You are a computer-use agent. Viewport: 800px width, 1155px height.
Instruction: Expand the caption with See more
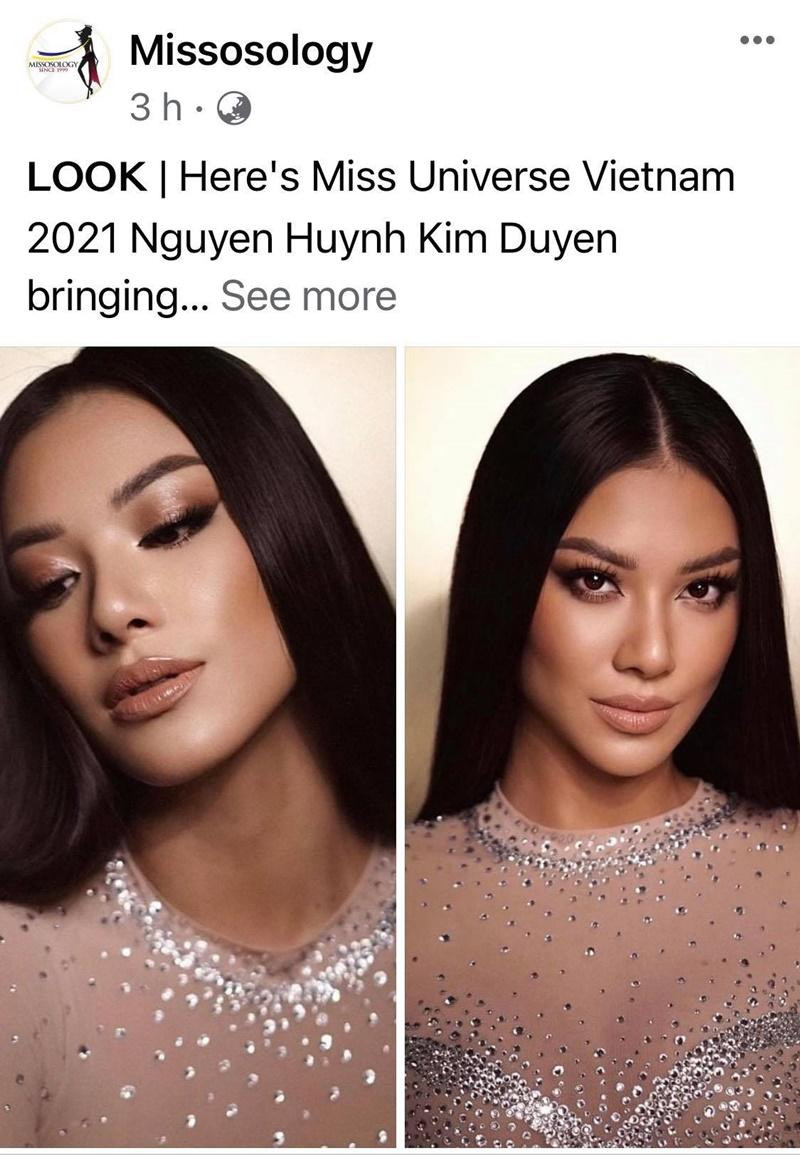[x=308, y=296]
